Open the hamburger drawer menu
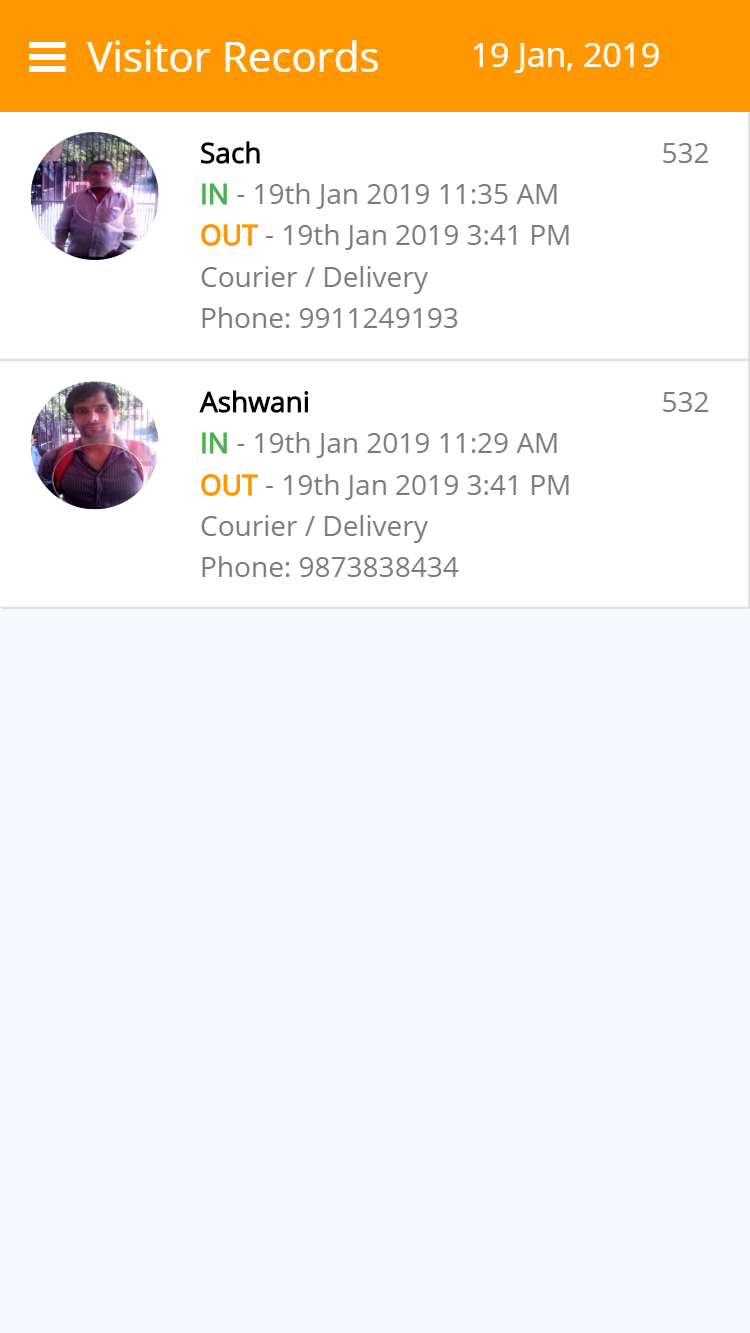 (47, 57)
